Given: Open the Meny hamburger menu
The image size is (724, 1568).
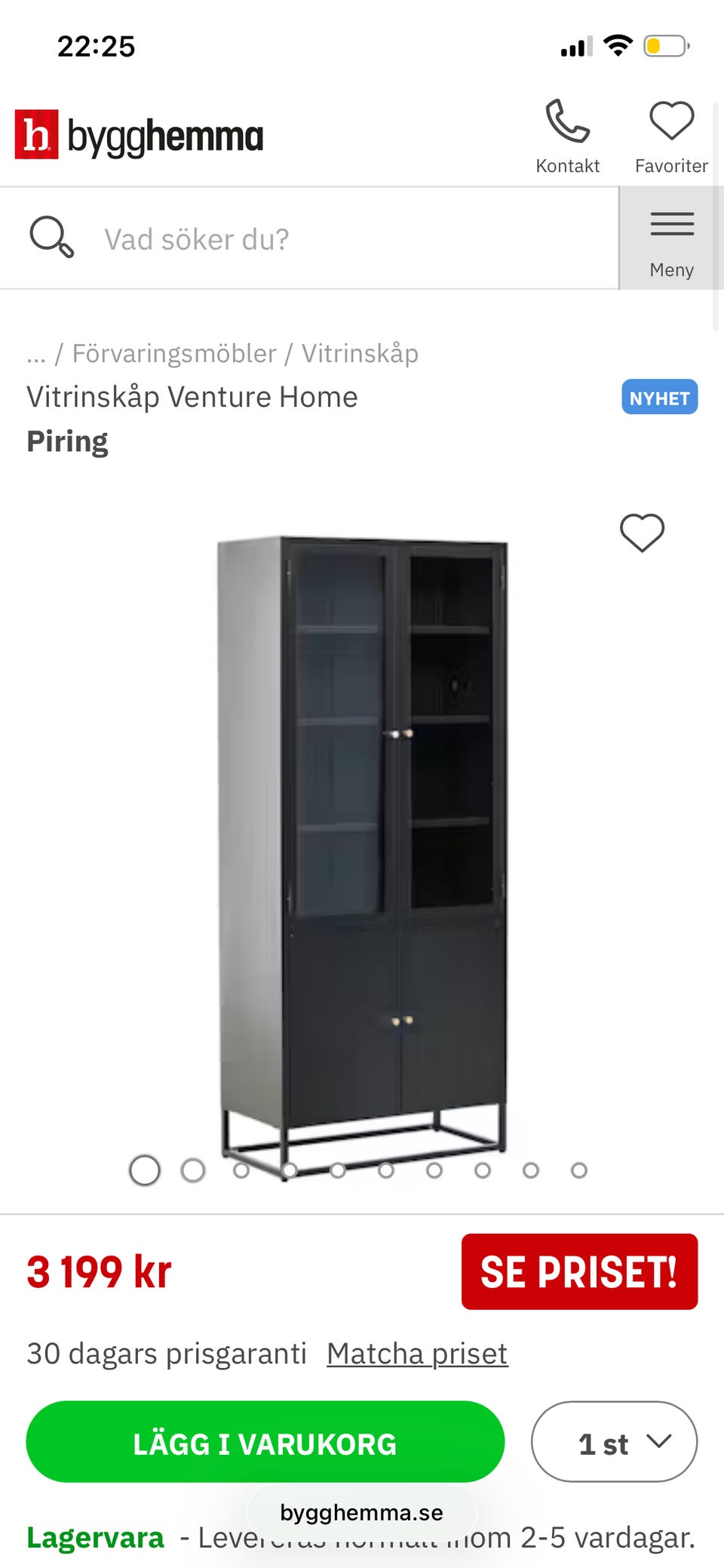Looking at the screenshot, I should pyautogui.click(x=671, y=240).
